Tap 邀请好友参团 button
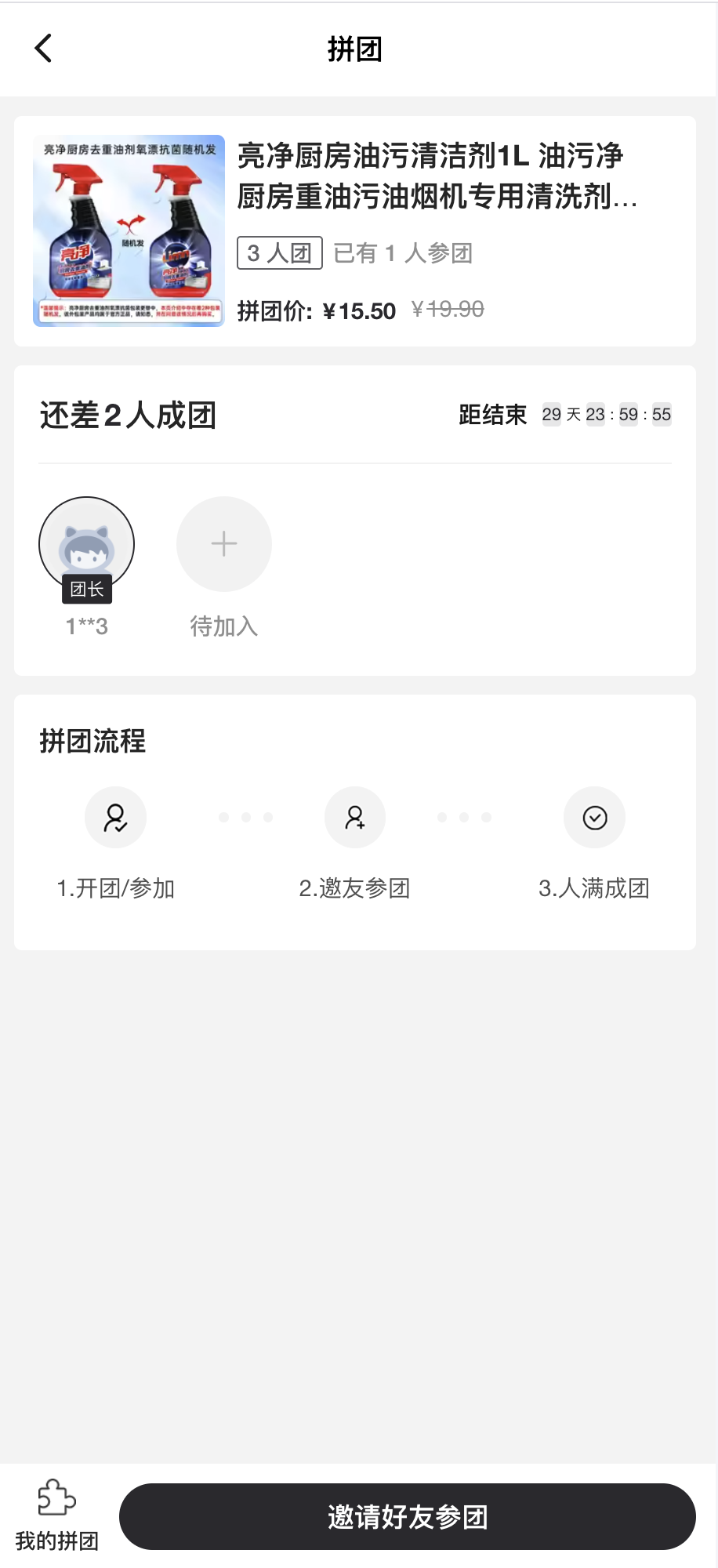718x1568 pixels. click(407, 1516)
